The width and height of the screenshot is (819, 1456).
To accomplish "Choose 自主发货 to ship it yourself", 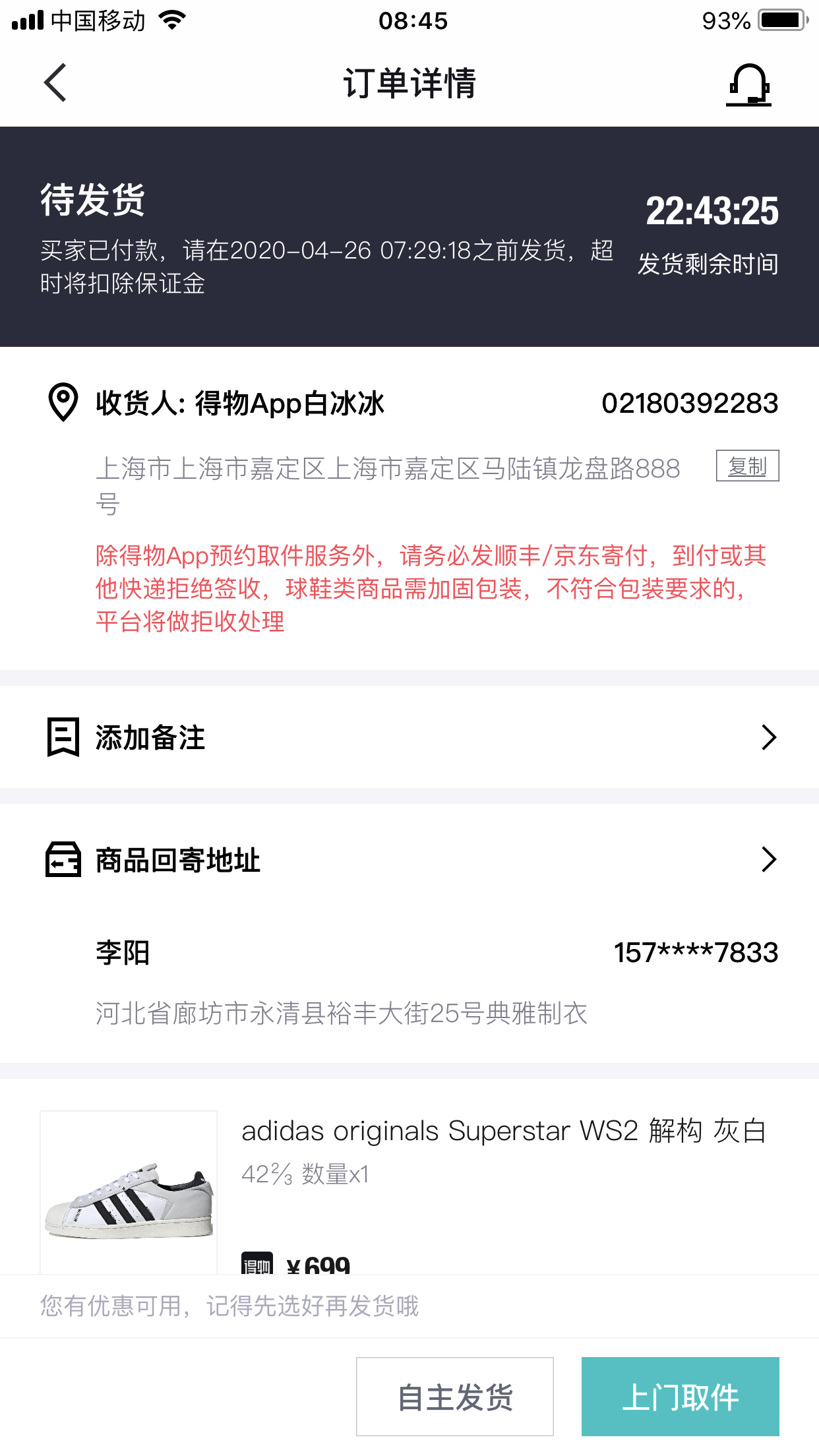I will [455, 1396].
